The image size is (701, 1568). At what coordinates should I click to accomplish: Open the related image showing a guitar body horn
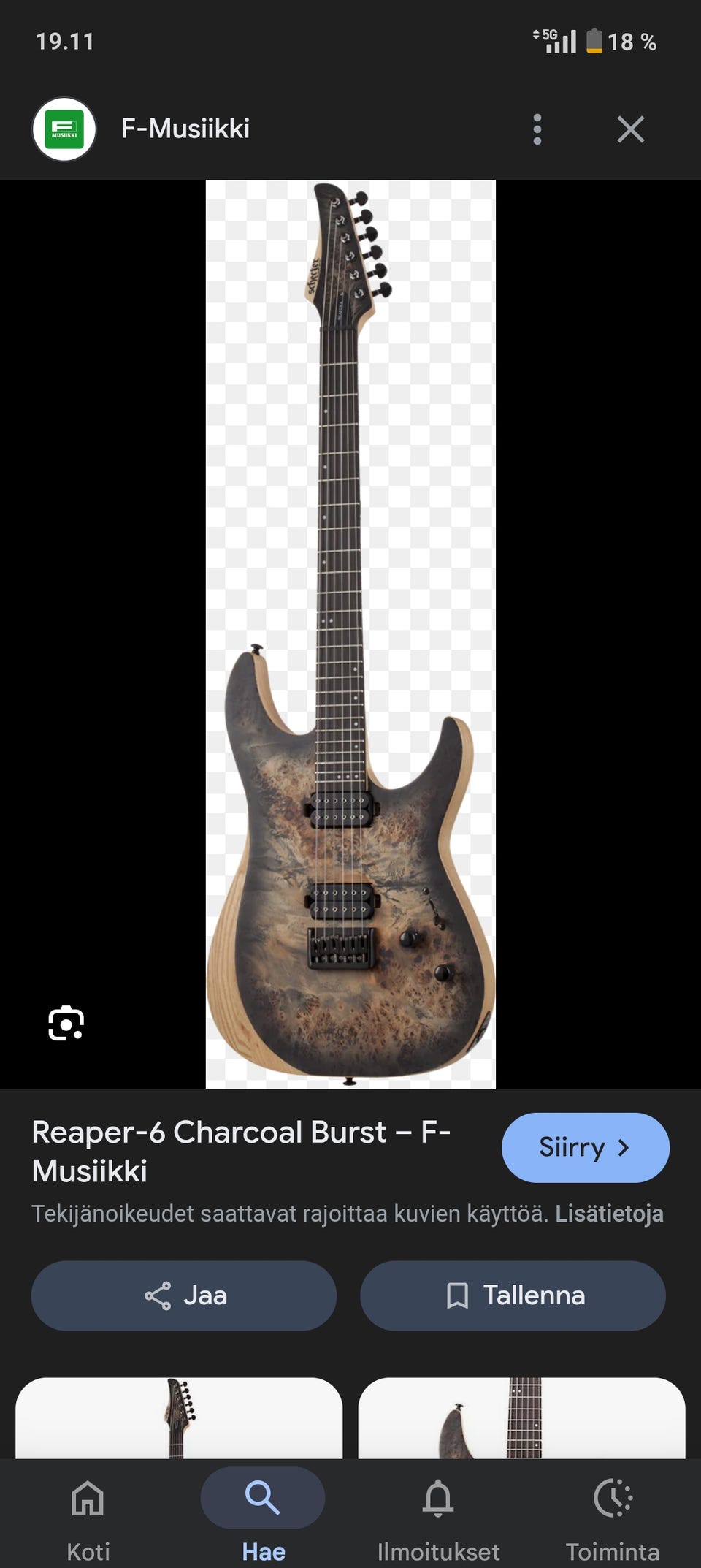pos(521,1417)
